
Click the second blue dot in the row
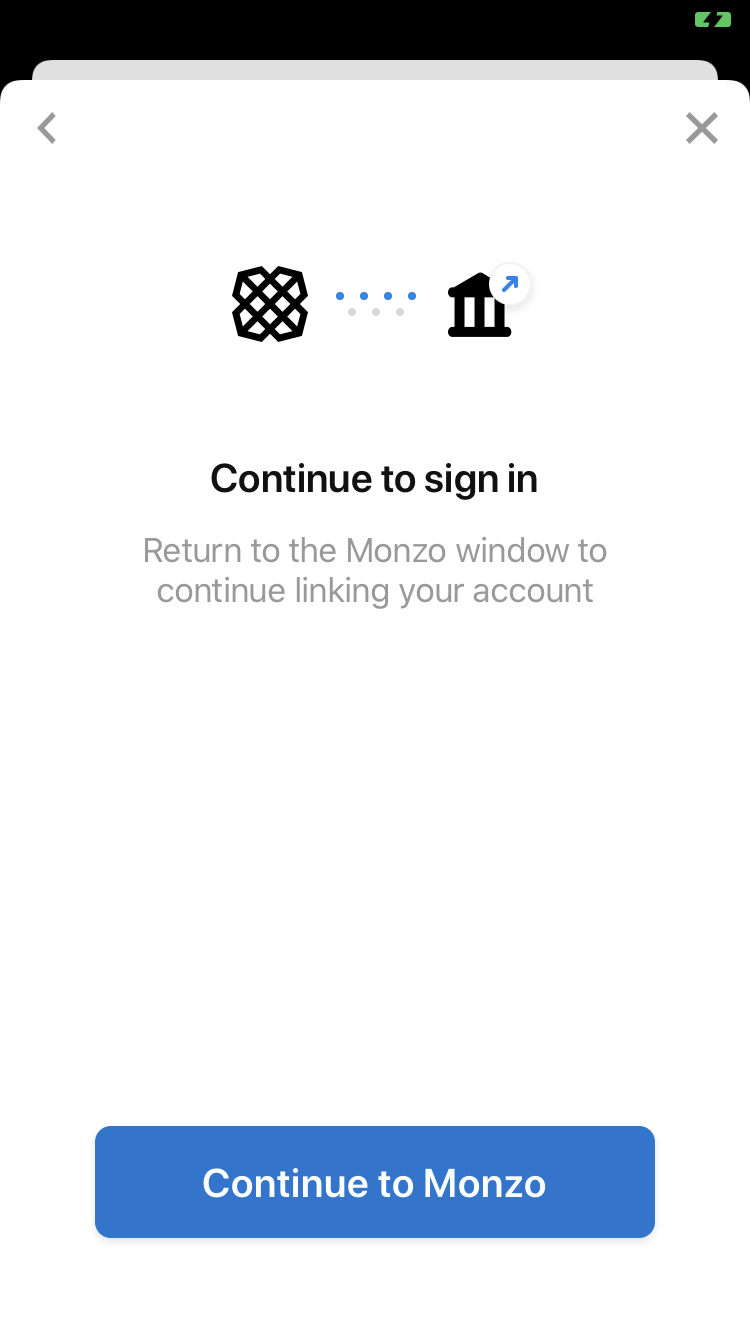[x=364, y=296]
